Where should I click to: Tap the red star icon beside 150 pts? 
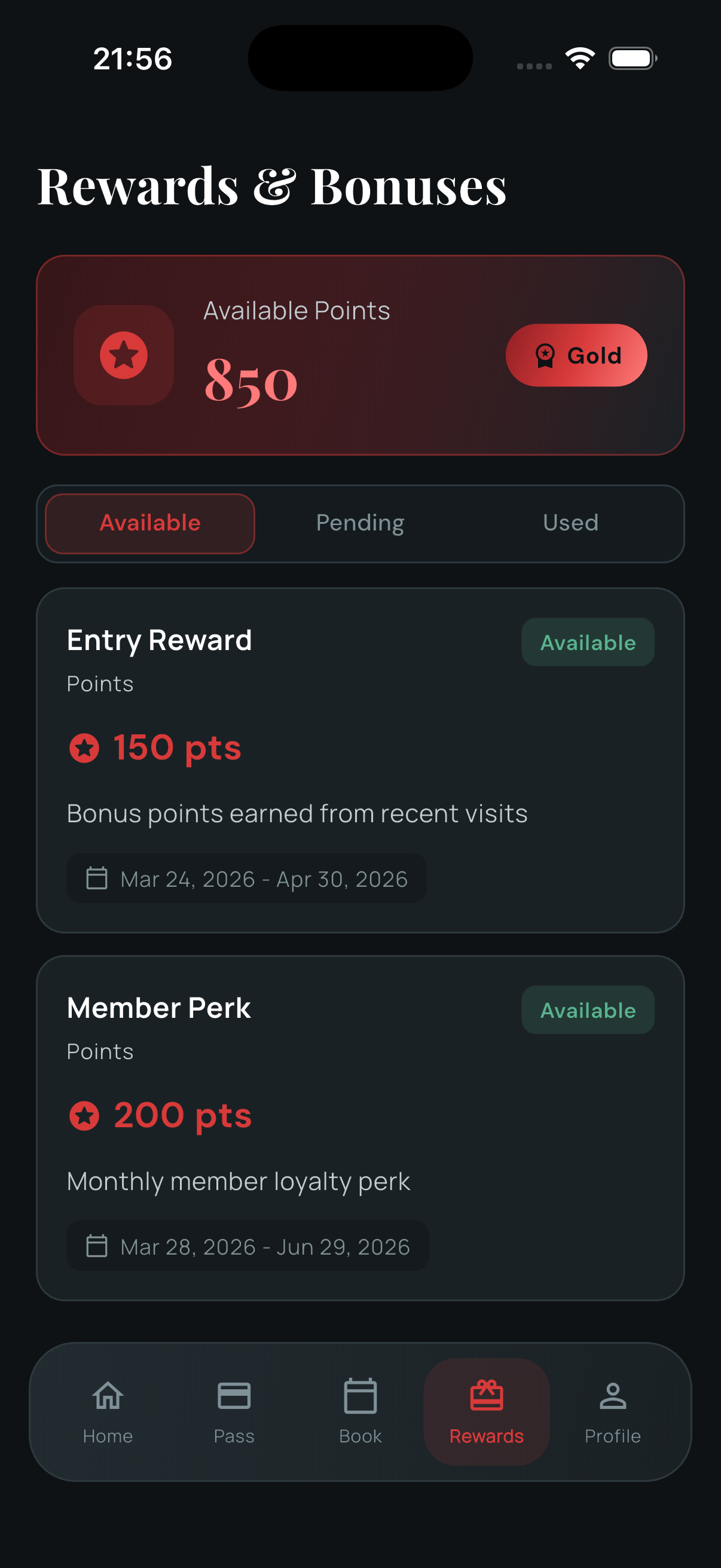[84, 749]
